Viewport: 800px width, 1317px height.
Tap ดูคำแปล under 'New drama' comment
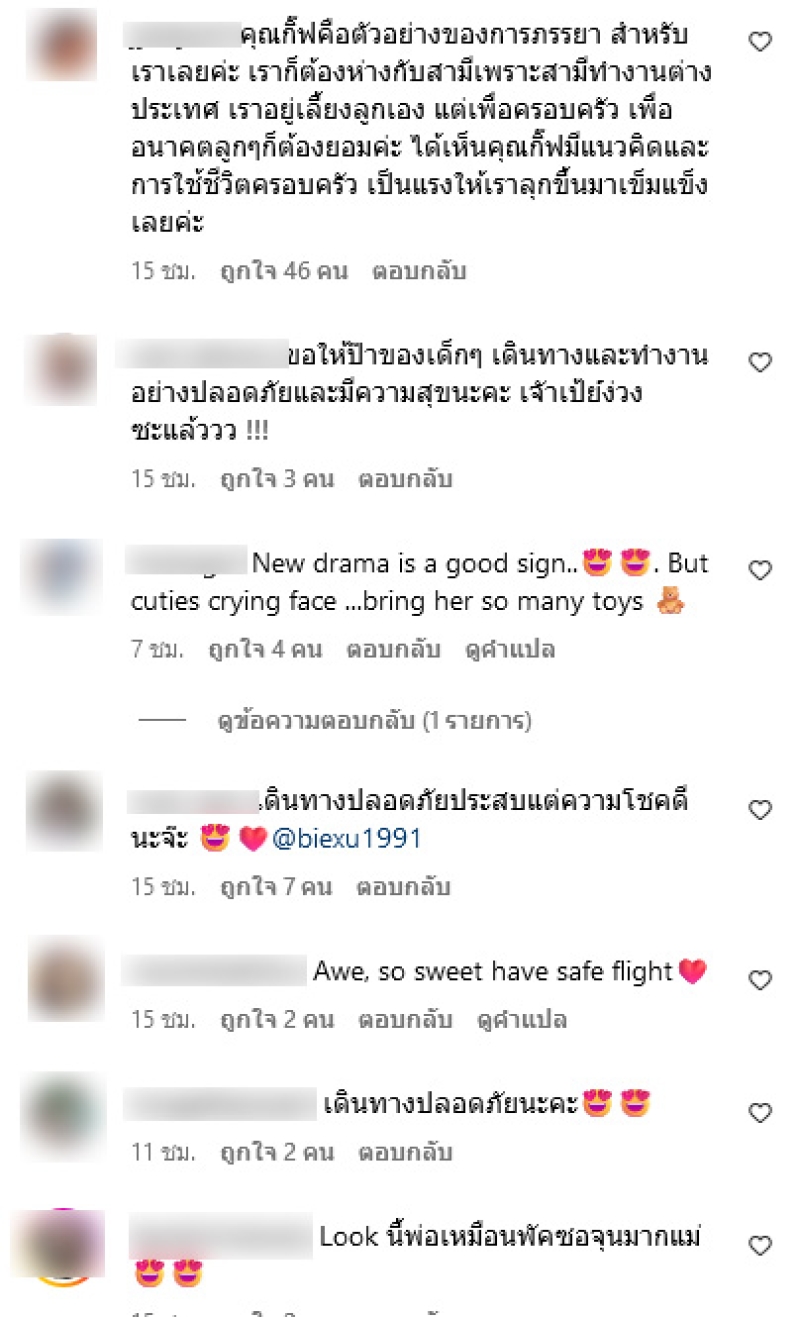pyautogui.click(x=509, y=650)
